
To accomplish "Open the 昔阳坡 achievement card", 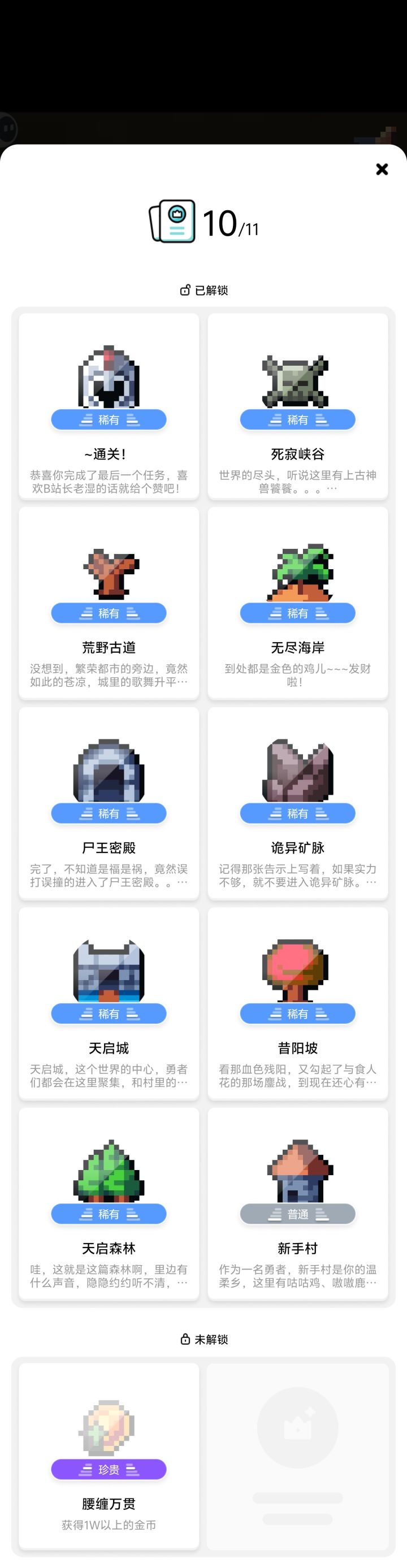I will click(297, 1003).
